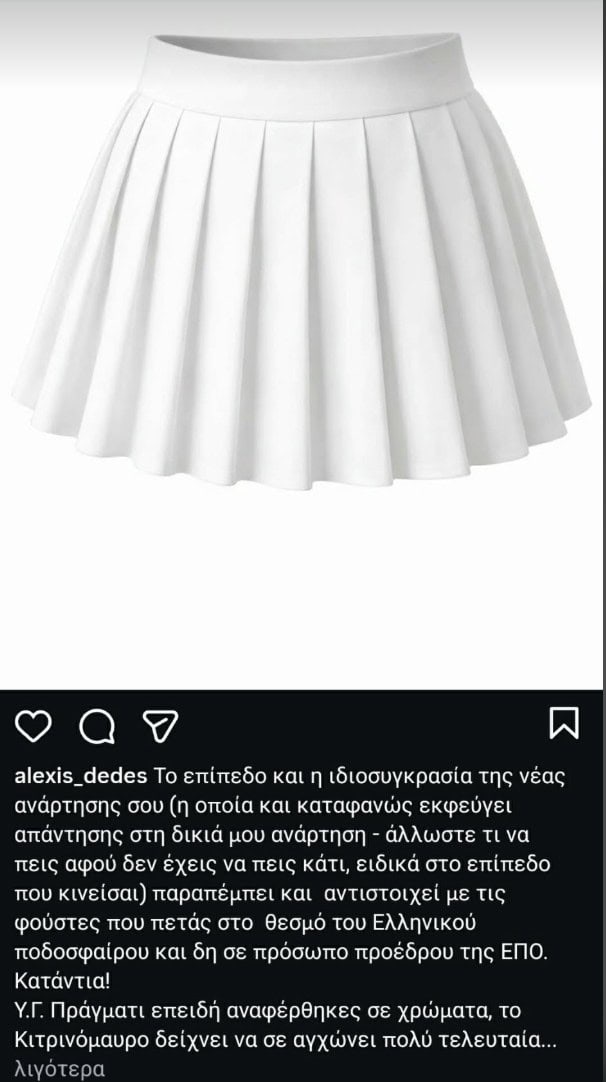The height and width of the screenshot is (1082, 606).
Task: Bookmark this post to saved
Action: point(565,723)
